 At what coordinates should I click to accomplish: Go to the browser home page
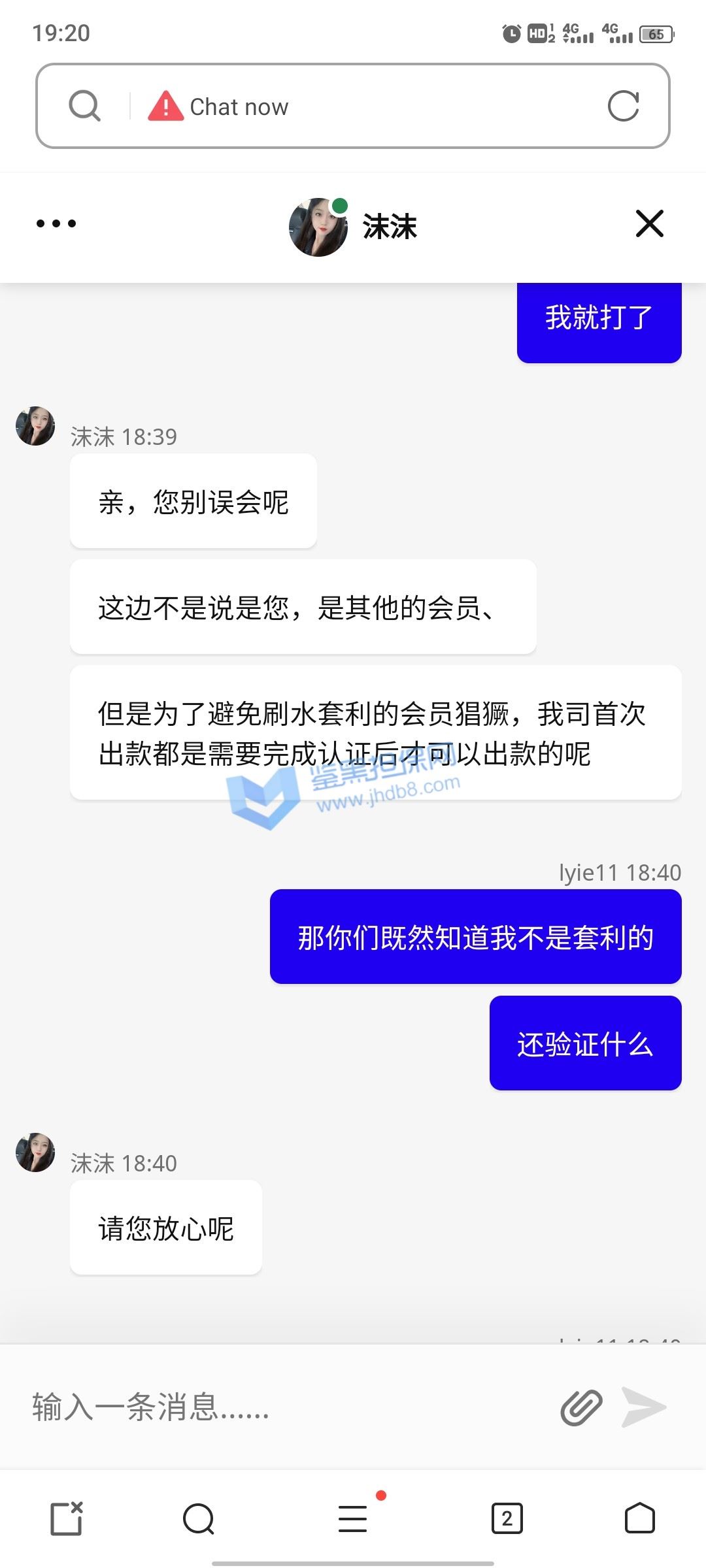639,1518
